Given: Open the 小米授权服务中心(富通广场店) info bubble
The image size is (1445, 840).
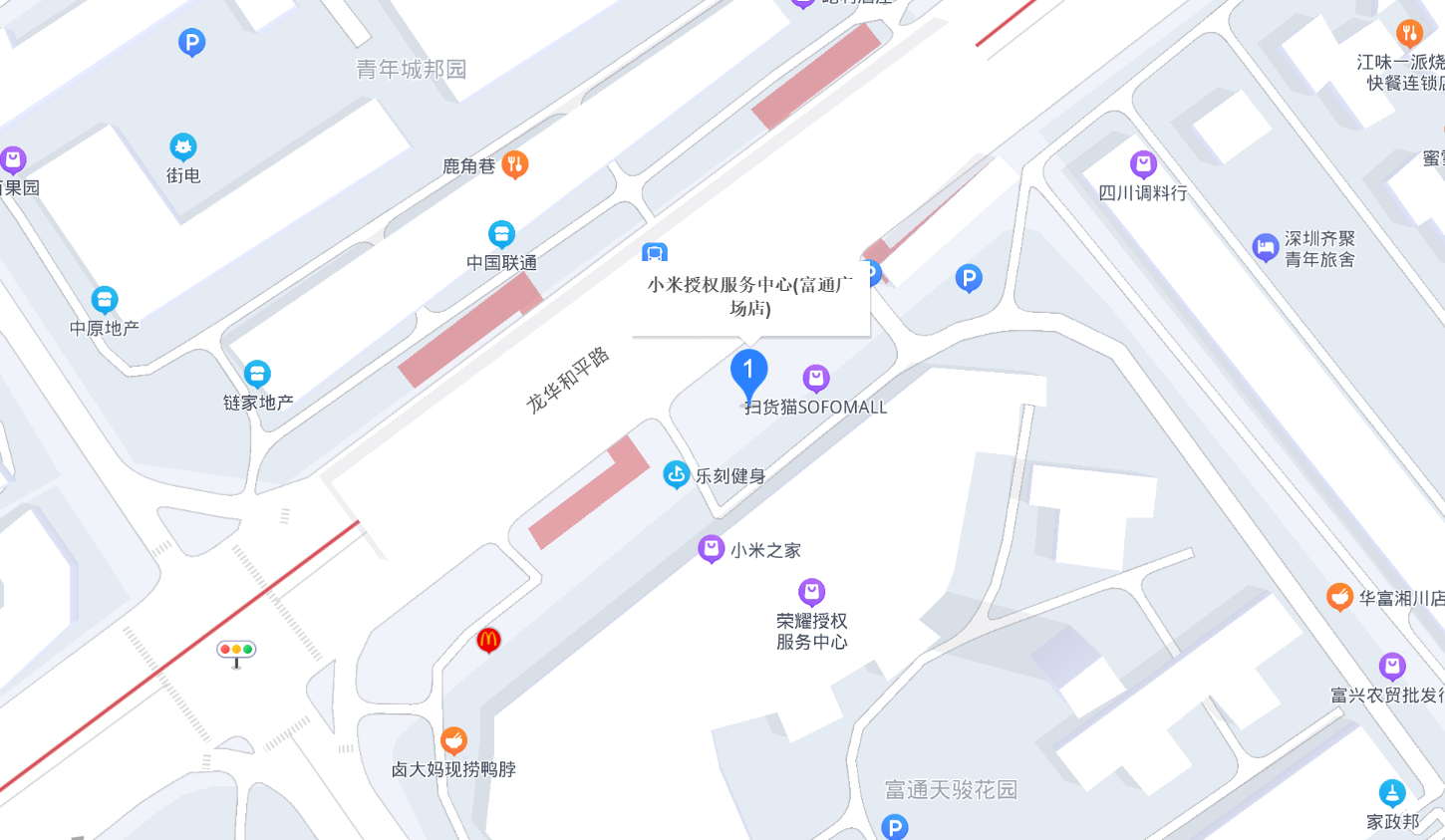Looking at the screenshot, I should coord(750,296).
